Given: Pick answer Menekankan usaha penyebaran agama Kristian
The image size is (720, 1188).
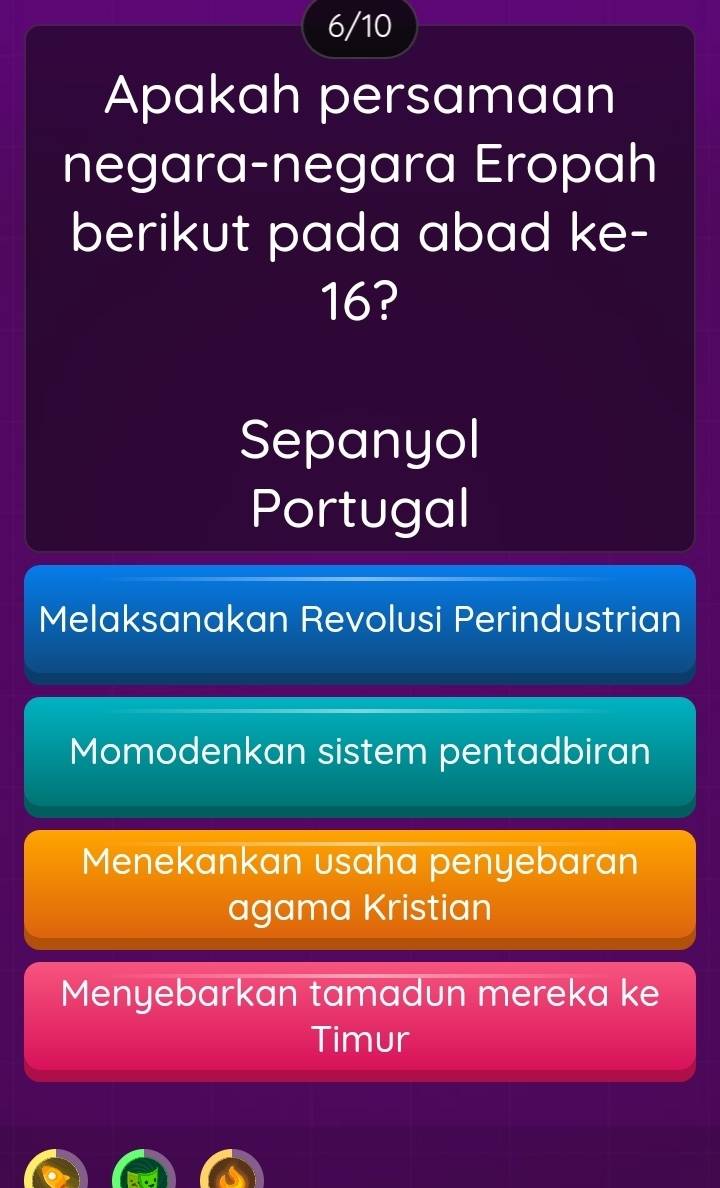Looking at the screenshot, I should tap(360, 885).
